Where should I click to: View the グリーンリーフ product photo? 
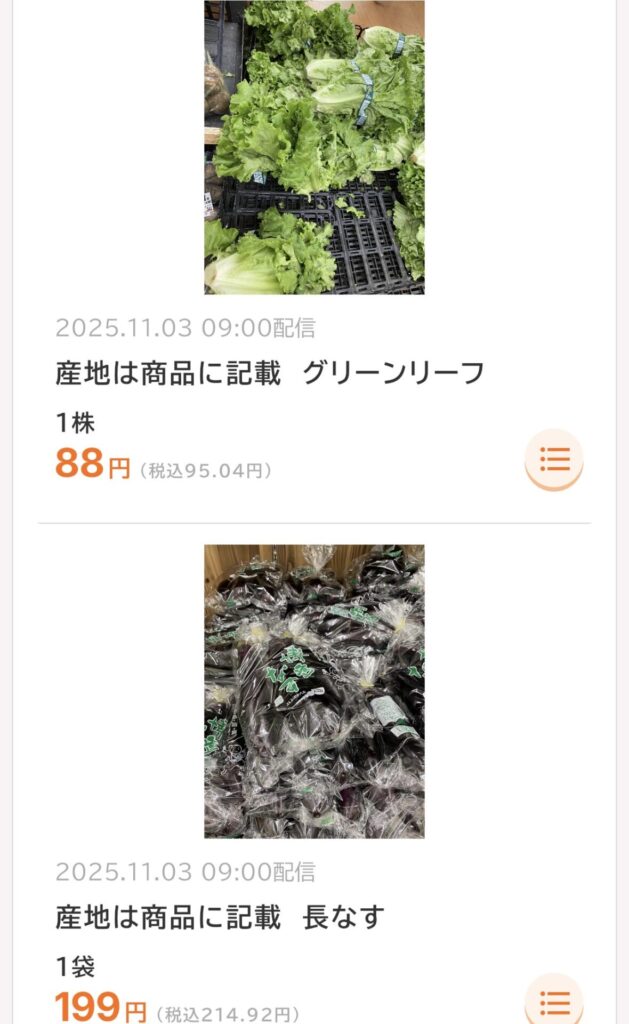pos(314,147)
